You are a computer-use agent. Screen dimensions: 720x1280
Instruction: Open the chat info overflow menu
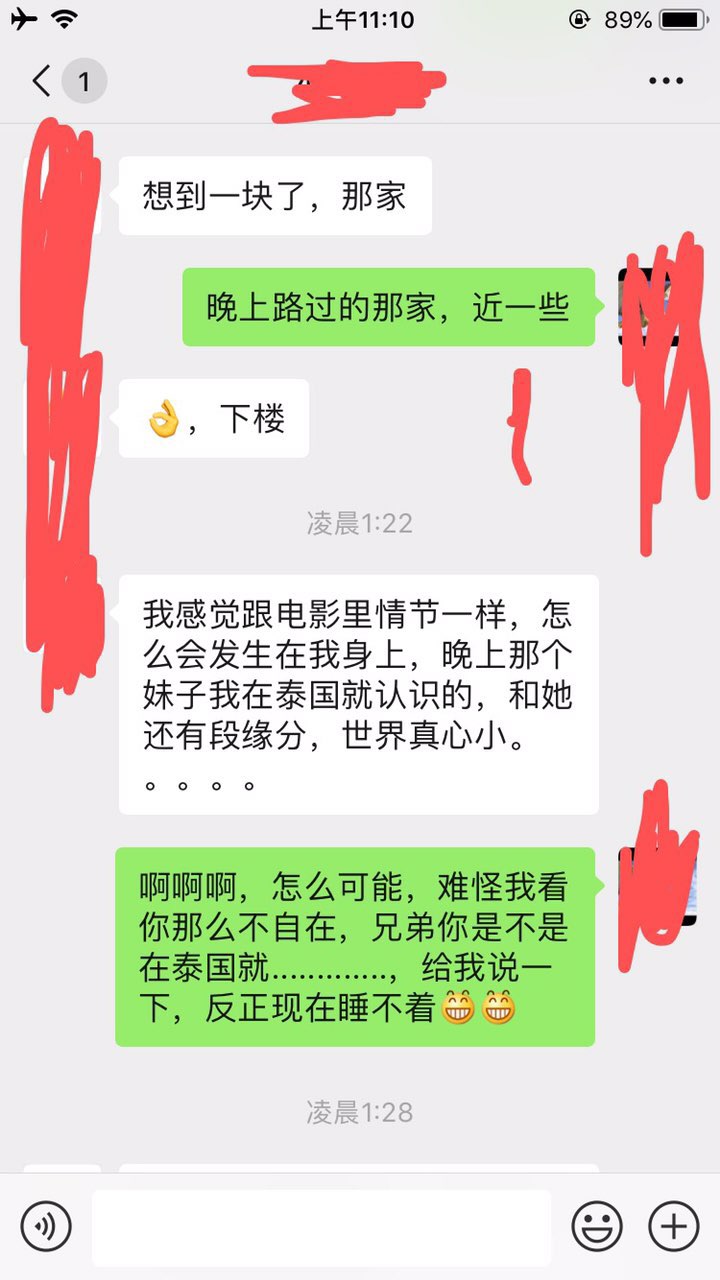665,81
